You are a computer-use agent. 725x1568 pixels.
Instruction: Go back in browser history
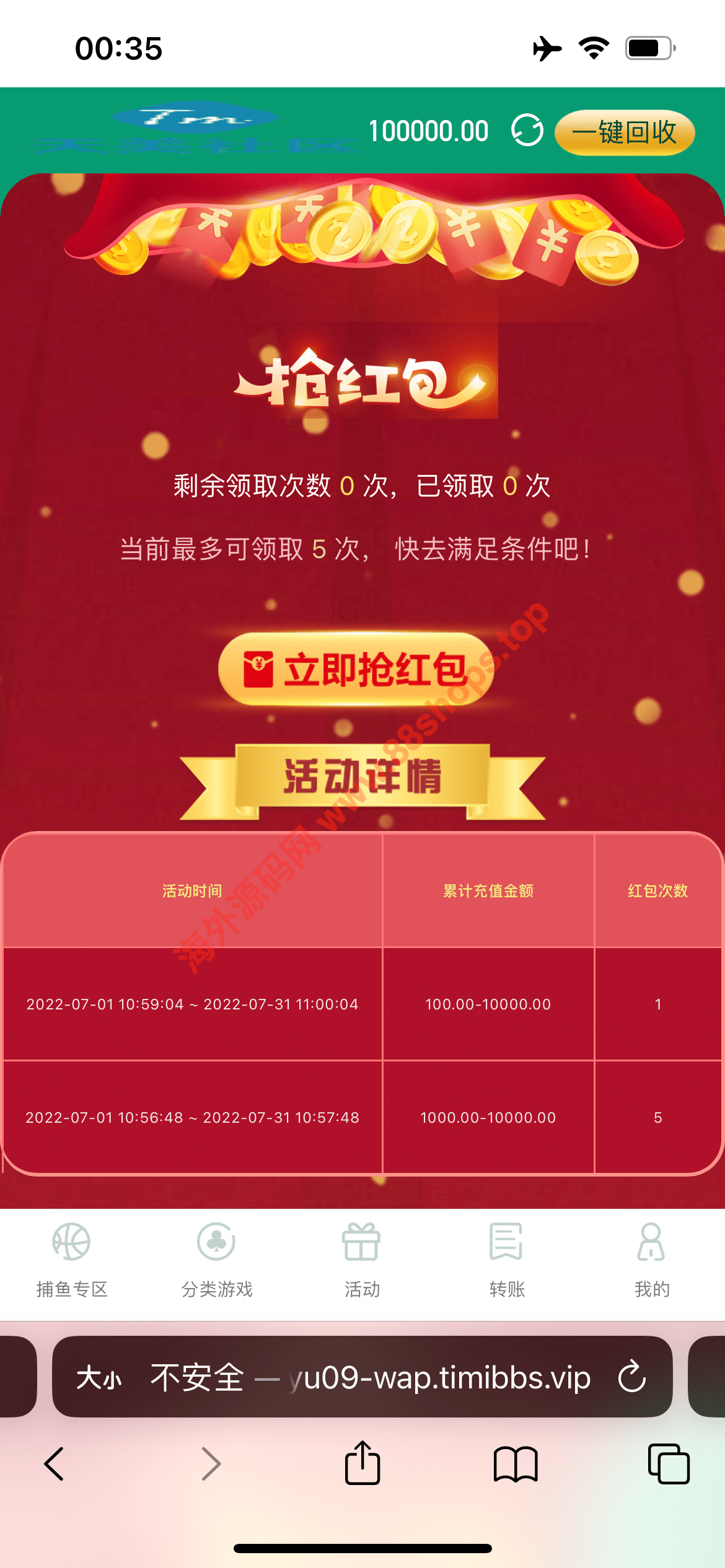55,1464
